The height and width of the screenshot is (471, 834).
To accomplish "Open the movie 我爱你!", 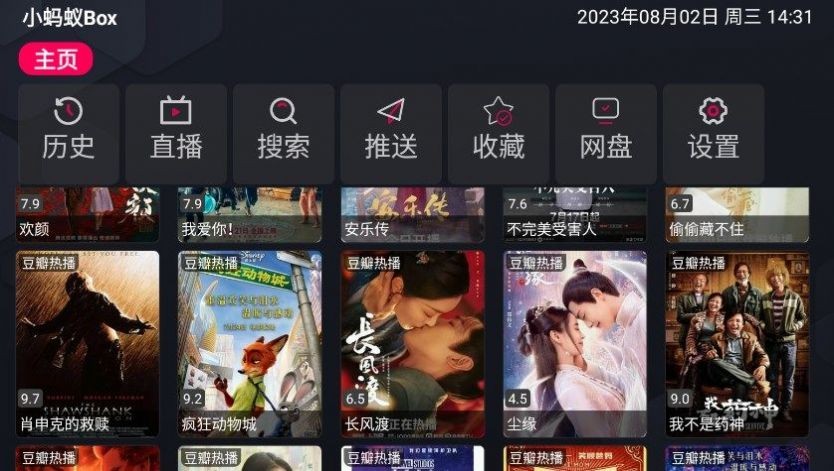I will [x=250, y=215].
